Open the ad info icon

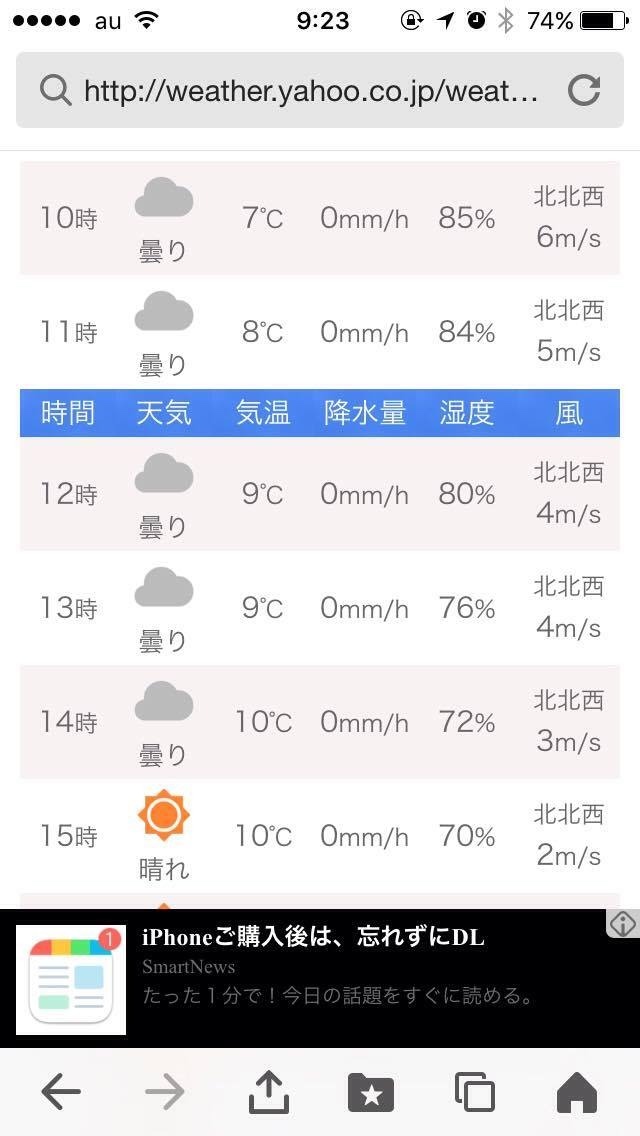[622, 924]
